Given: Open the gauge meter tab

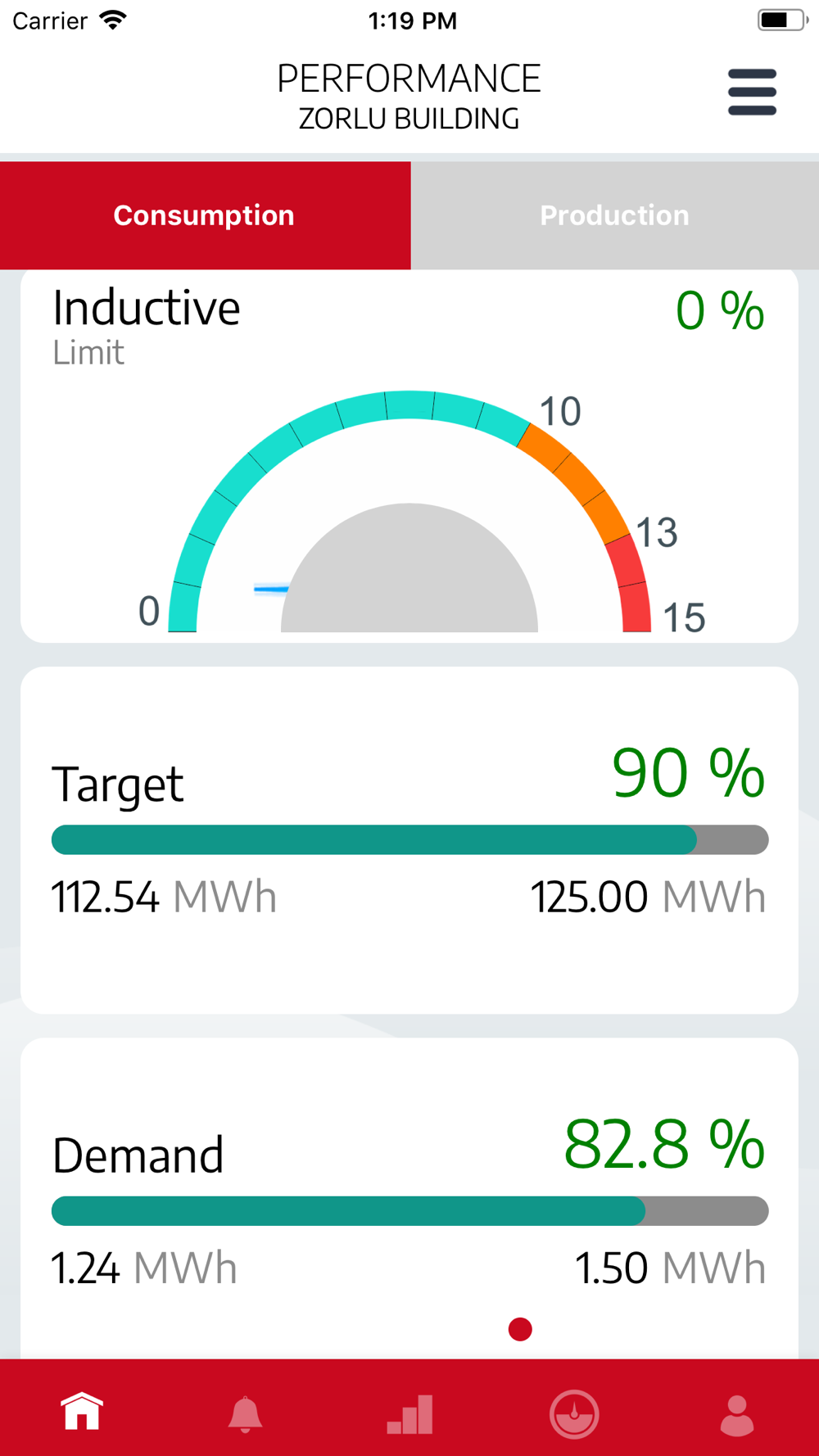Looking at the screenshot, I should (573, 1414).
